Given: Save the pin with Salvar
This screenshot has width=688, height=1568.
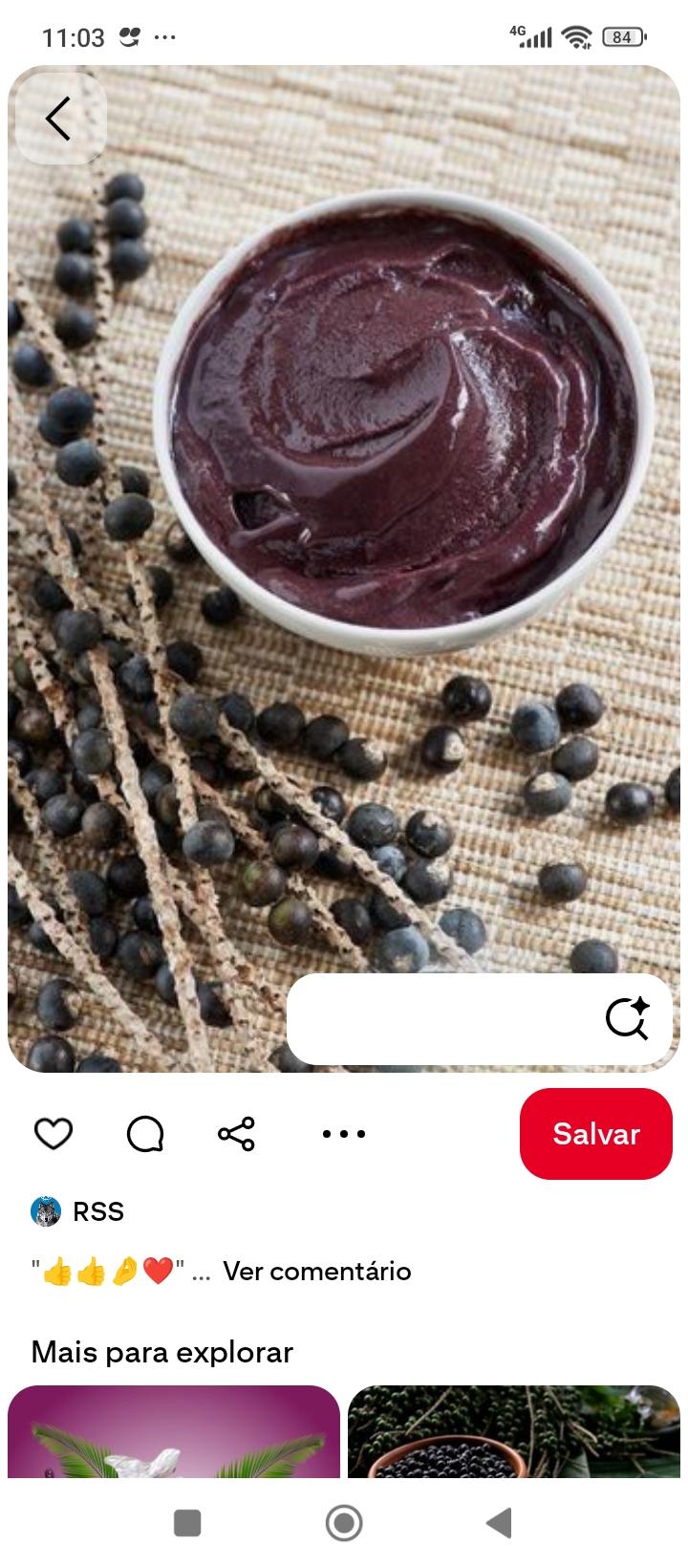Looking at the screenshot, I should click(x=595, y=1134).
